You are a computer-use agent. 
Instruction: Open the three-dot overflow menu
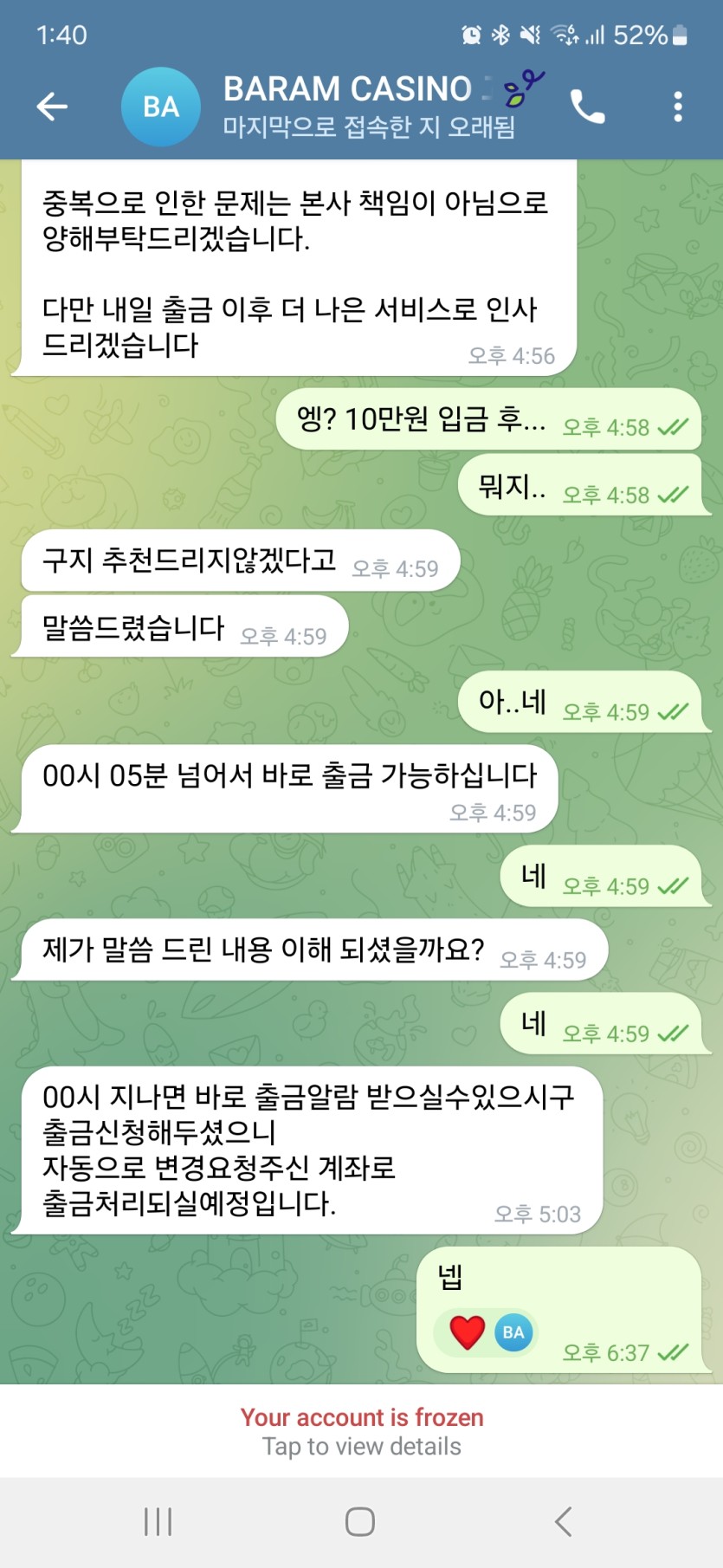click(x=678, y=107)
